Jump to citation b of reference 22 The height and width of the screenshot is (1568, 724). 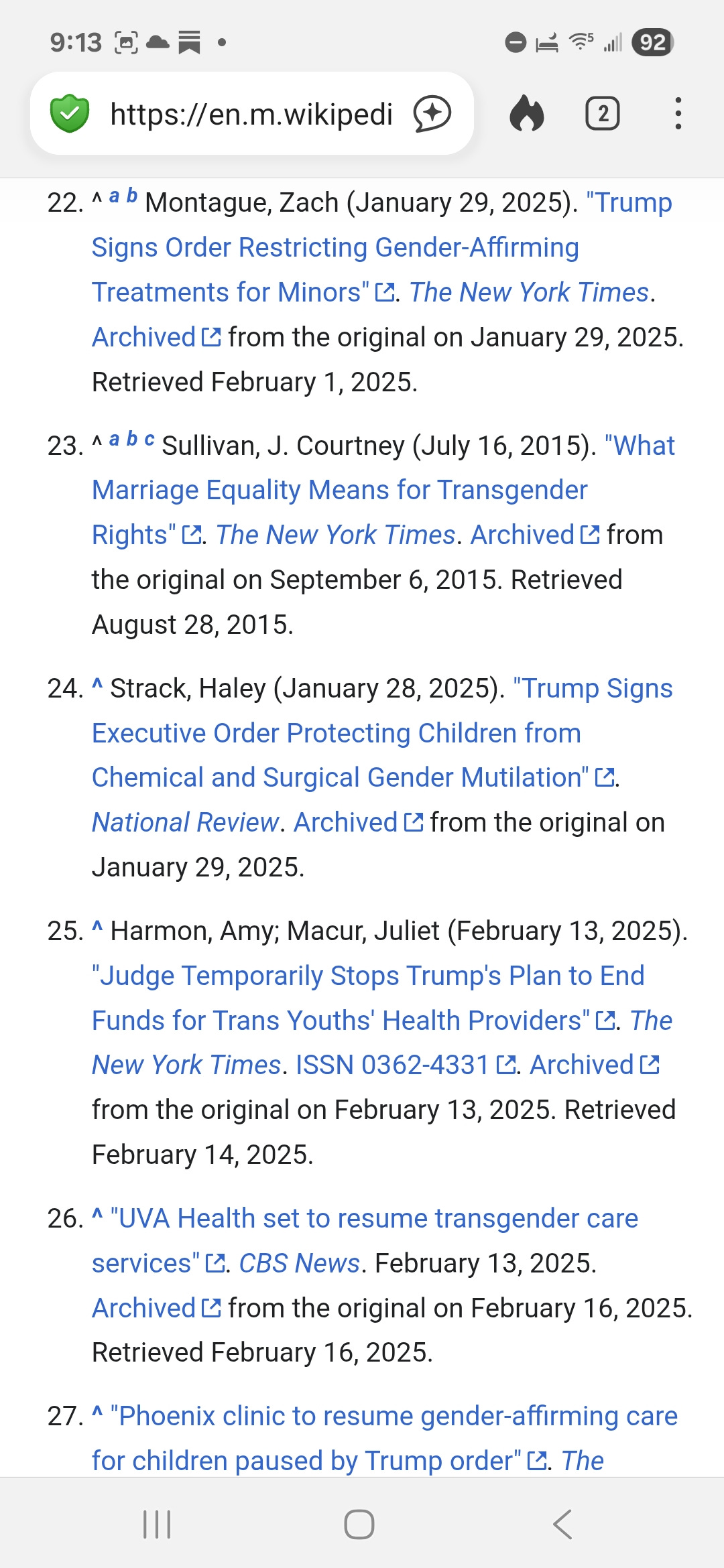(131, 196)
